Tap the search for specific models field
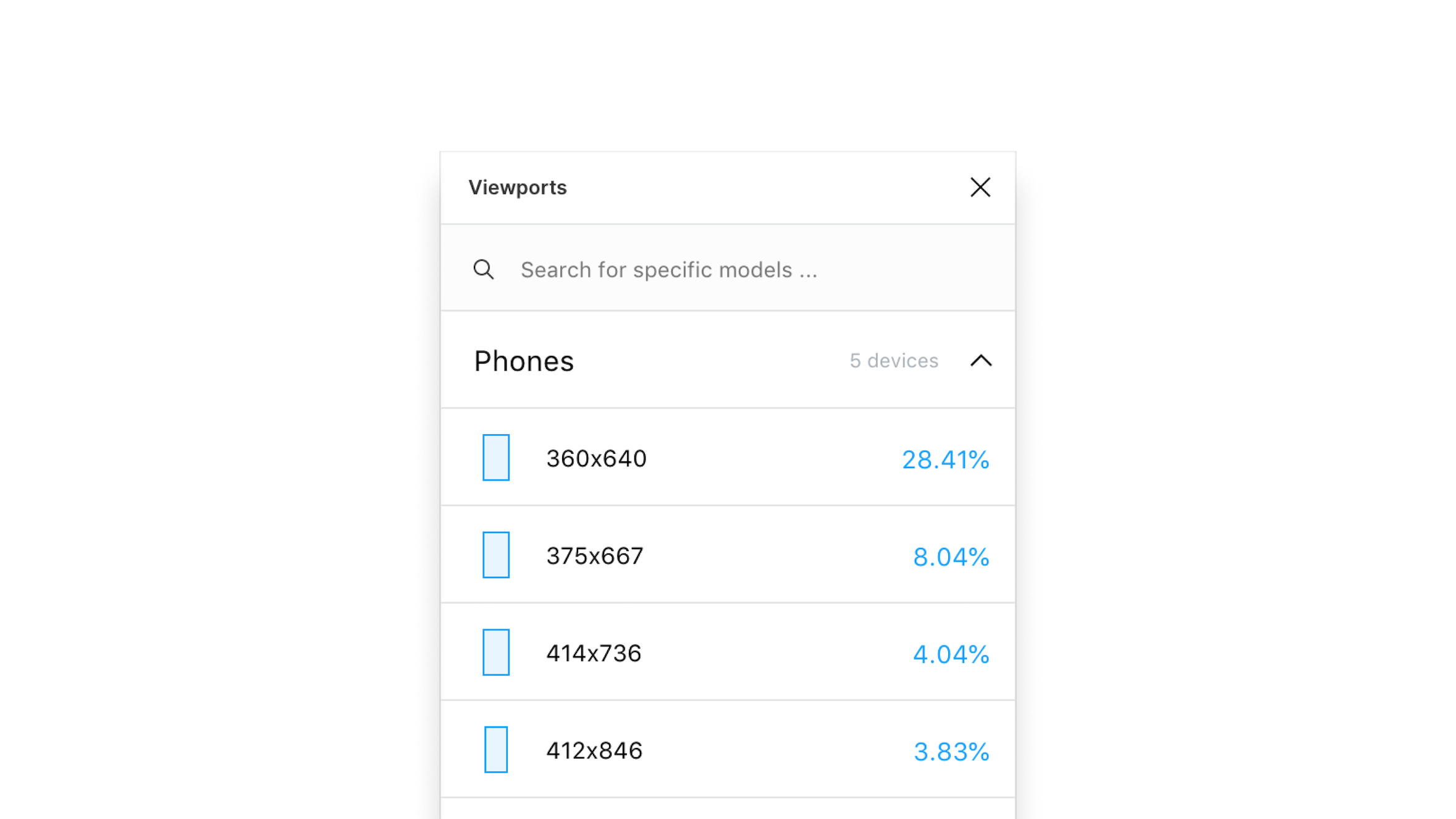Viewport: 1456px width, 819px height. (668, 270)
